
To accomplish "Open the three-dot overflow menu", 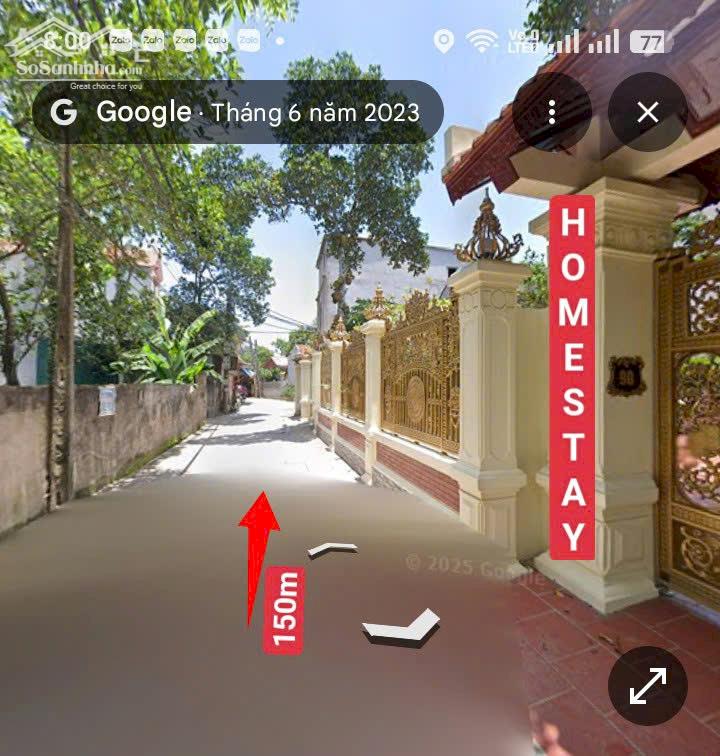I will point(552,112).
